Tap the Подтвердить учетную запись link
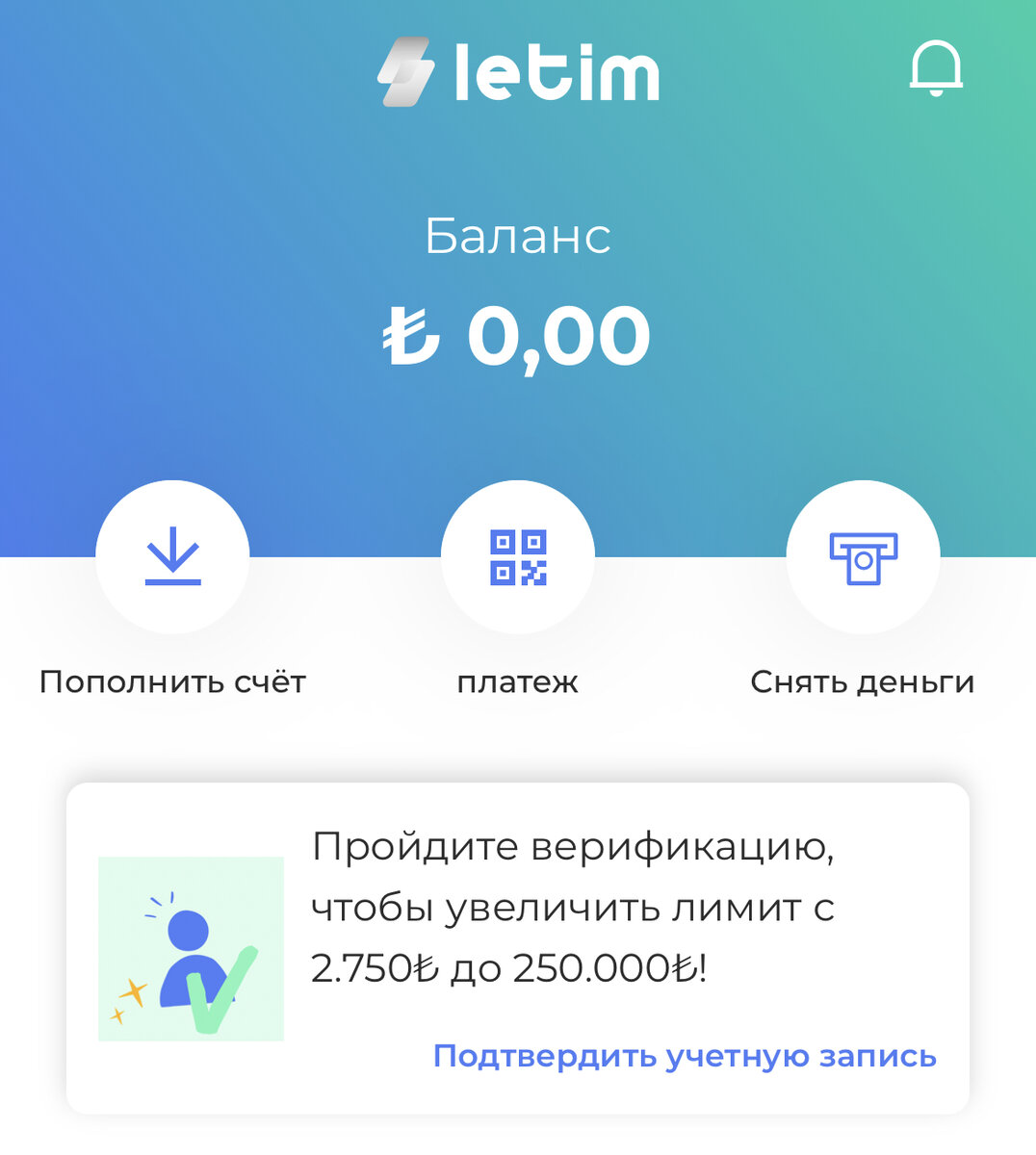1036x1155 pixels. pyautogui.click(x=685, y=1056)
